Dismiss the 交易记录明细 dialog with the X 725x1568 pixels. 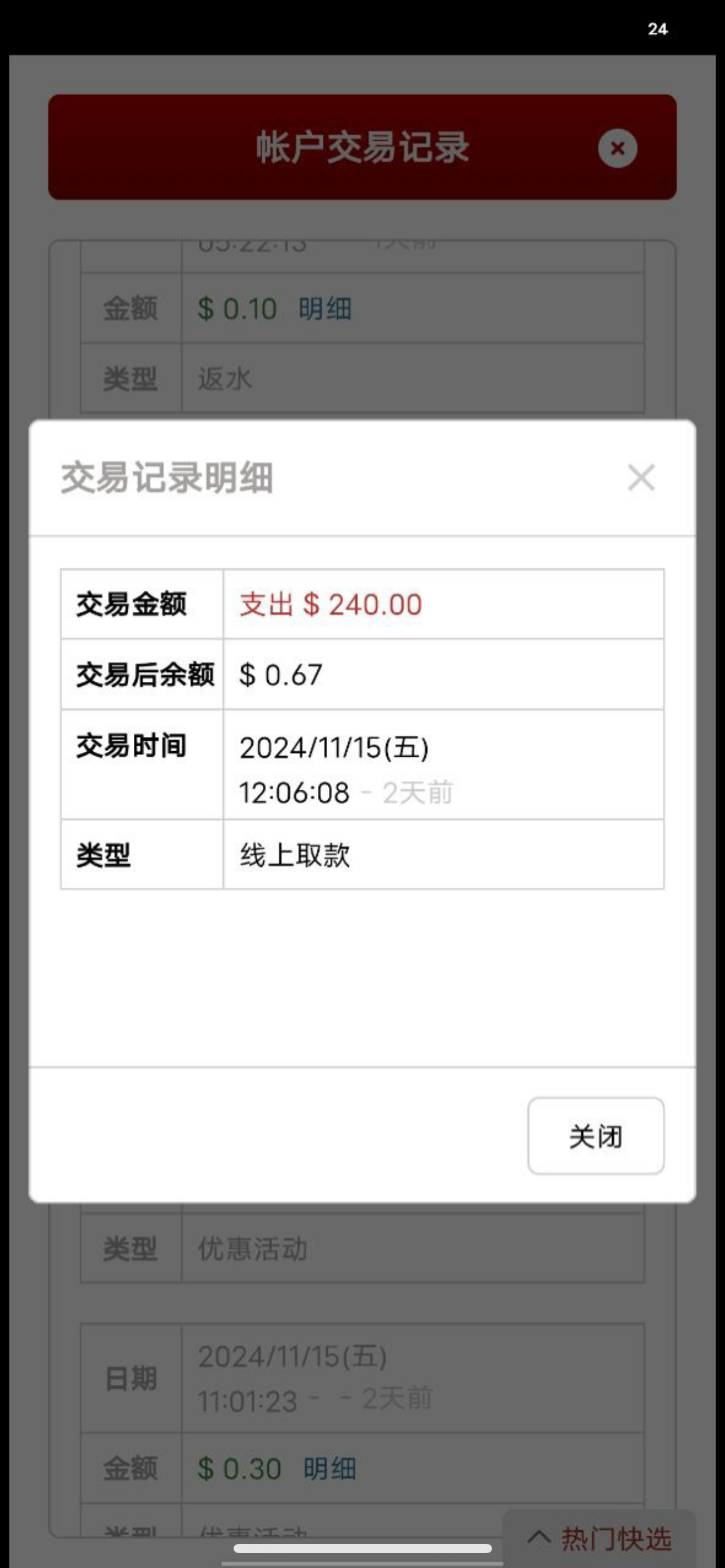pos(641,478)
